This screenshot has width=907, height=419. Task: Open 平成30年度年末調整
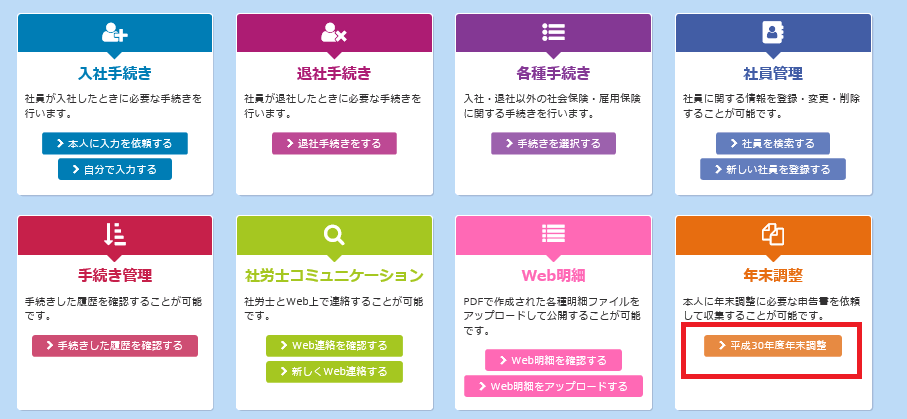[772, 345]
